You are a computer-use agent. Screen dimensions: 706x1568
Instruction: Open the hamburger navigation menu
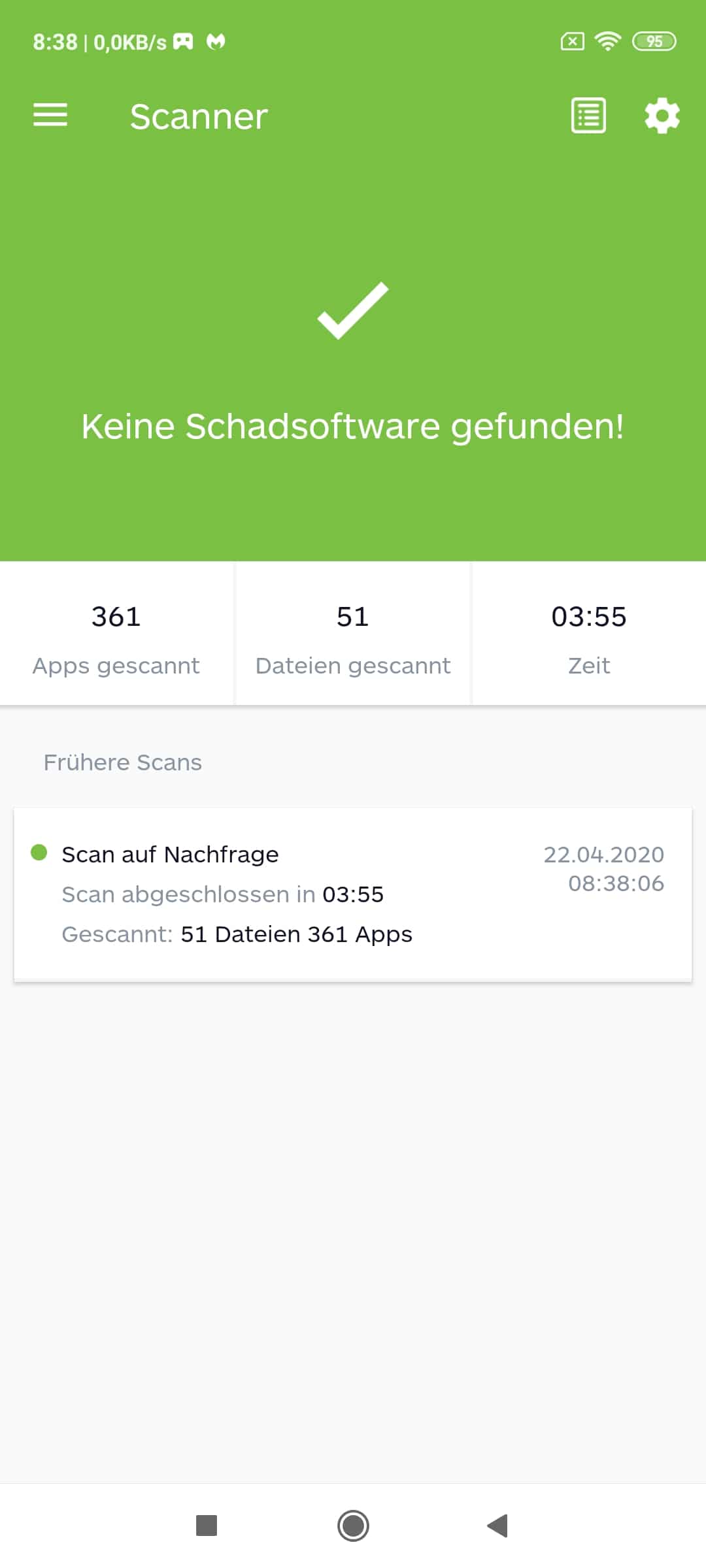pos(50,116)
